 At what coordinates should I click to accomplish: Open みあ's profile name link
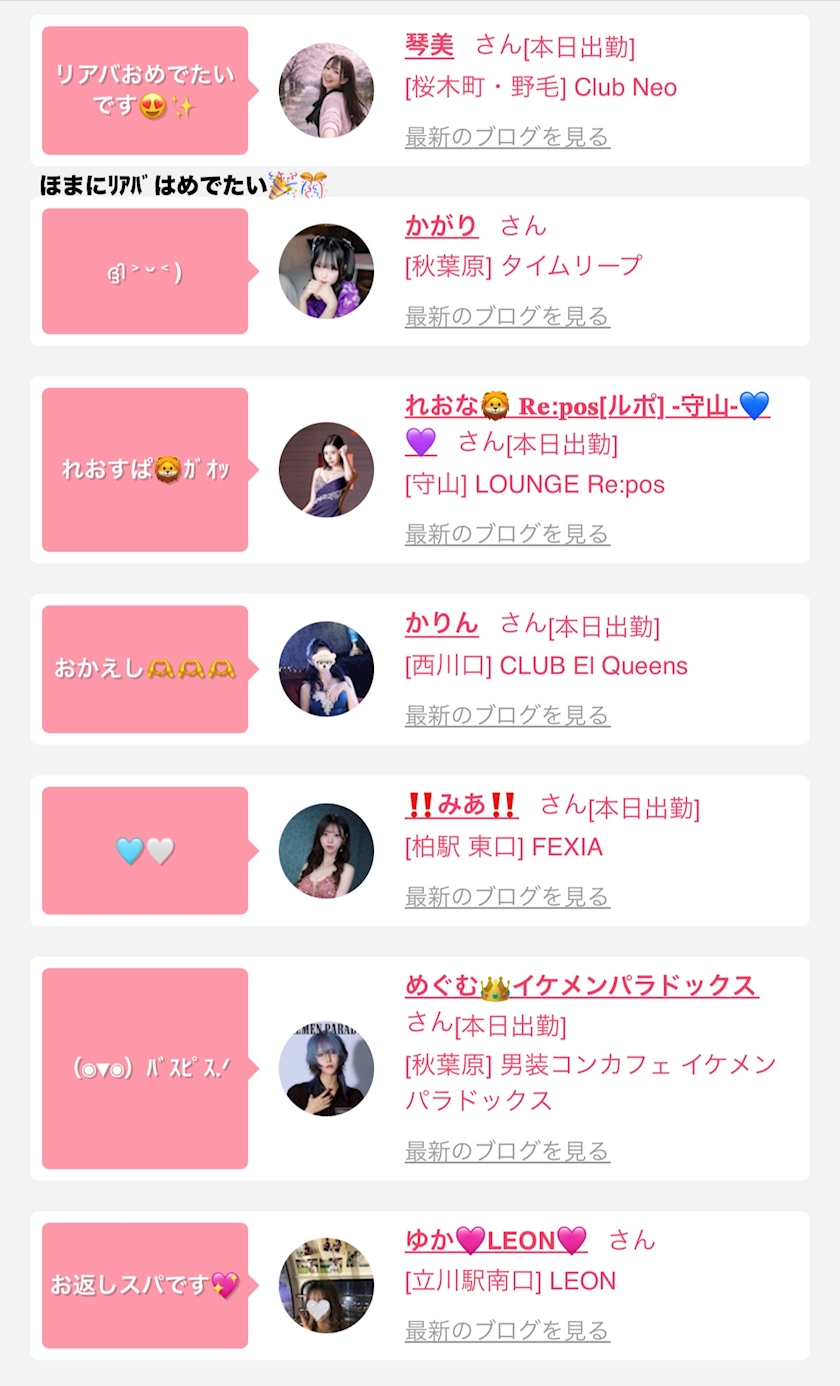click(x=461, y=805)
